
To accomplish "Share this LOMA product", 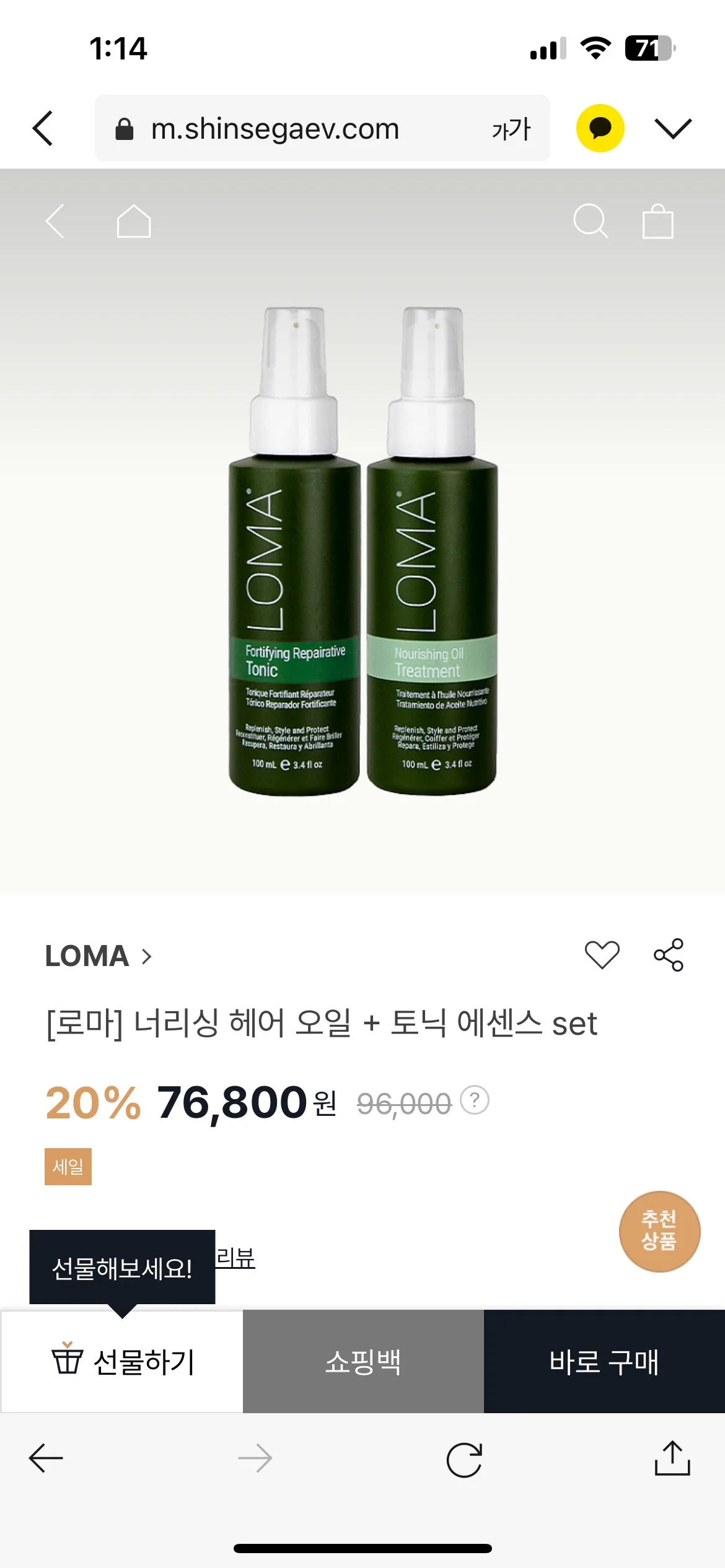I will click(669, 954).
